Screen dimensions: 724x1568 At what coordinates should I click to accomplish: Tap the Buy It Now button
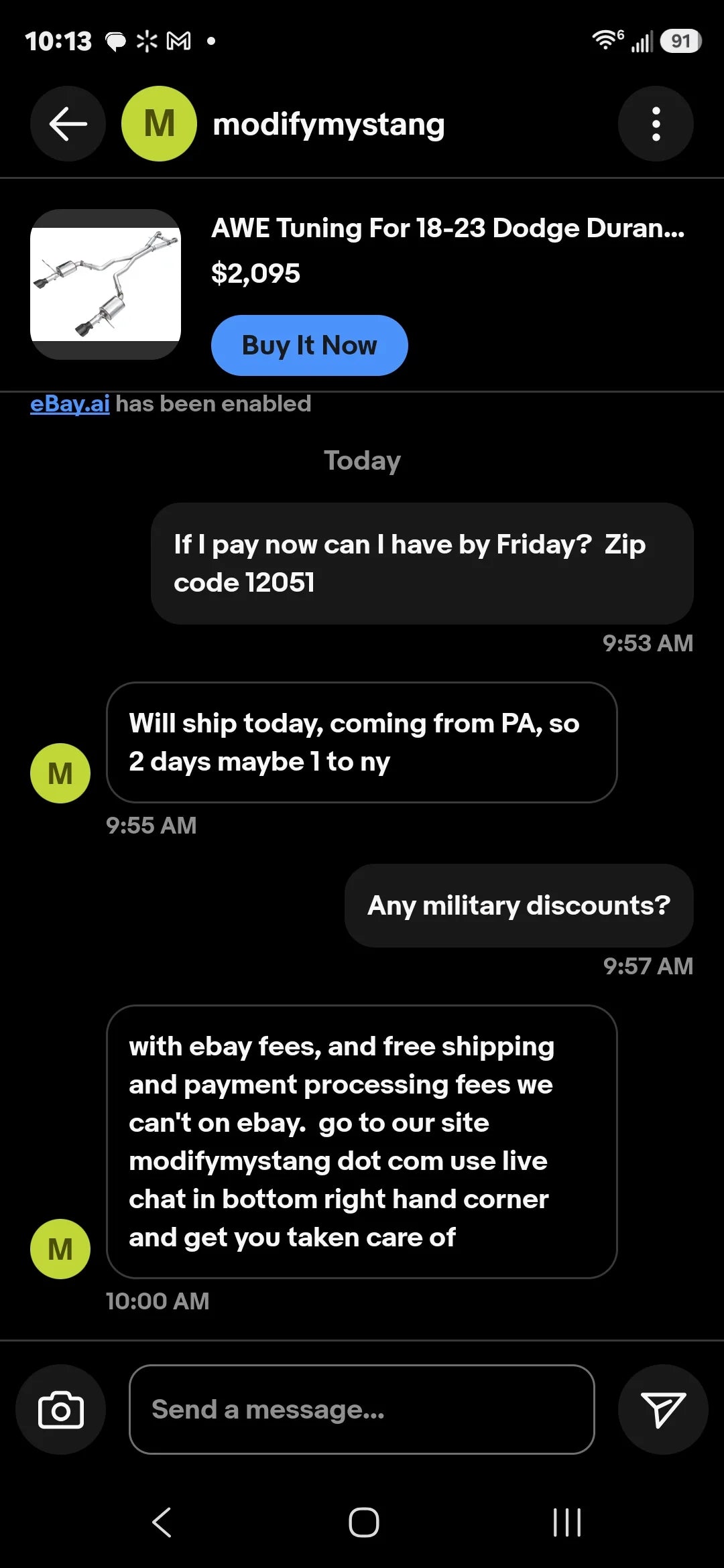(x=310, y=345)
